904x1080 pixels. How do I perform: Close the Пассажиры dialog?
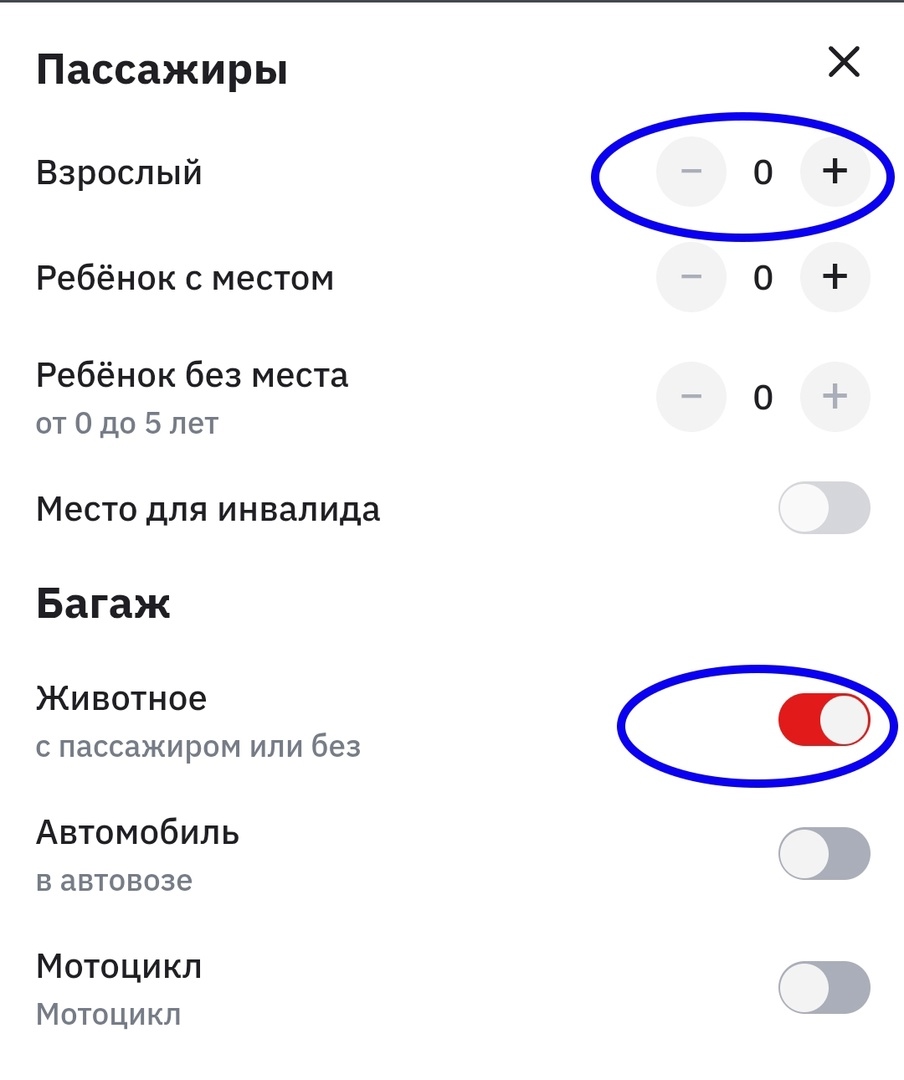tap(844, 63)
